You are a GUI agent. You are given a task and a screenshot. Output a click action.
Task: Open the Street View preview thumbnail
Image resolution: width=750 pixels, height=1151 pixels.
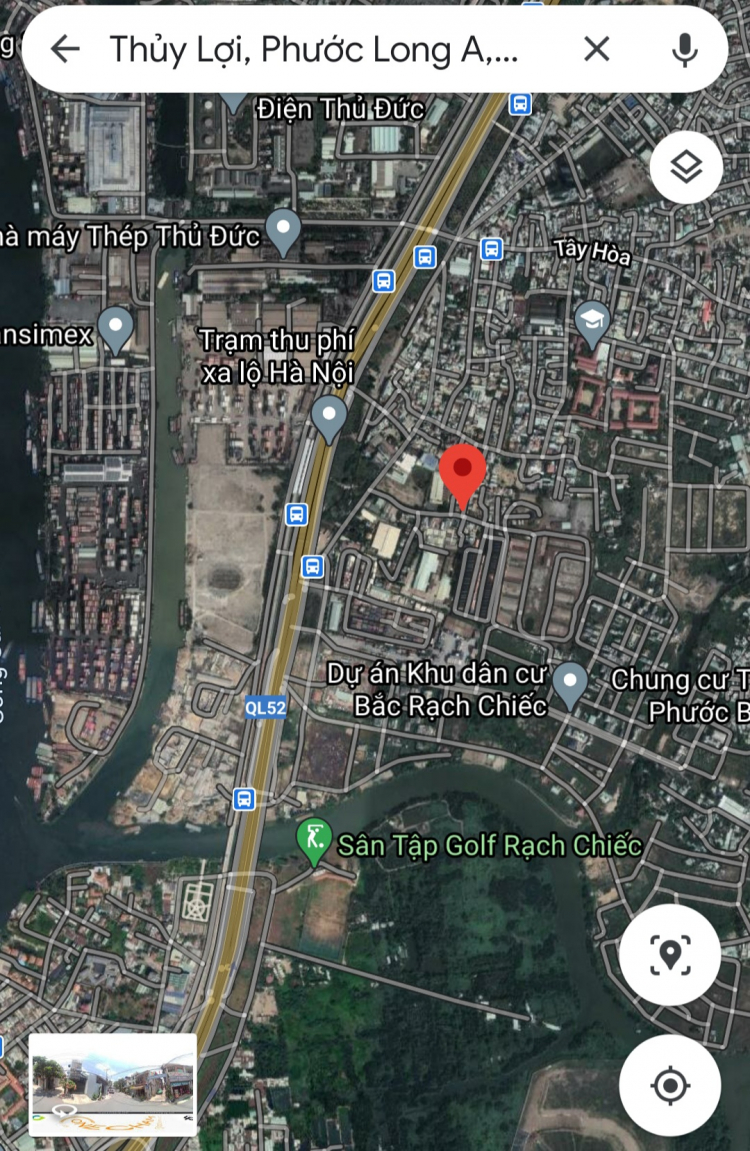click(113, 1085)
